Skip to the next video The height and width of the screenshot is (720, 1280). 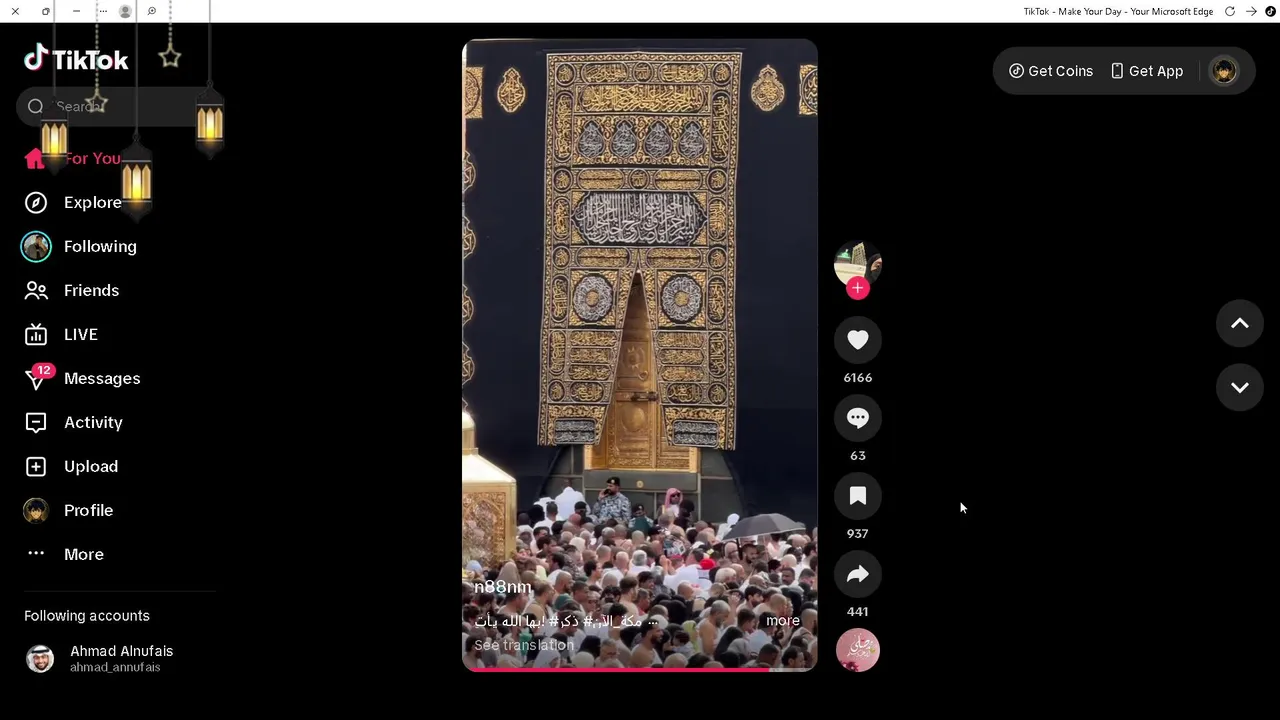(1239, 388)
